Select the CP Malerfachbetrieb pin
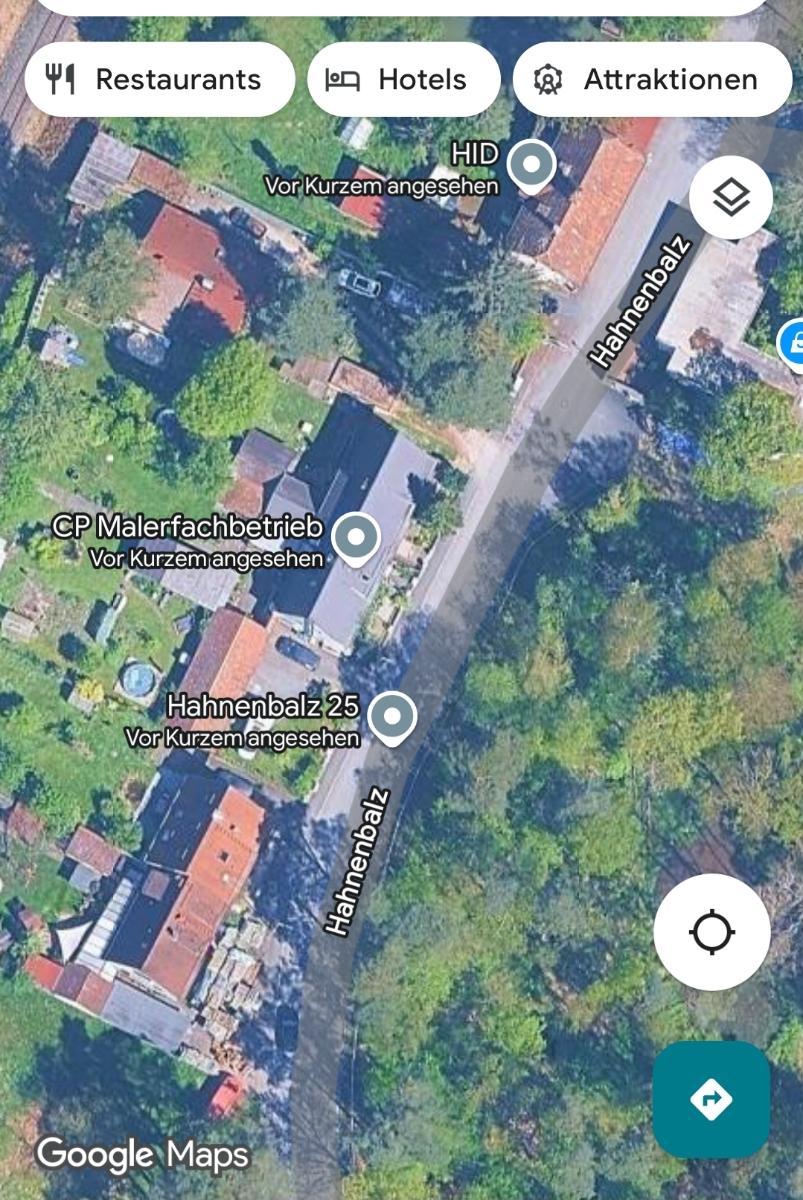The width and height of the screenshot is (803, 1200). tap(355, 538)
